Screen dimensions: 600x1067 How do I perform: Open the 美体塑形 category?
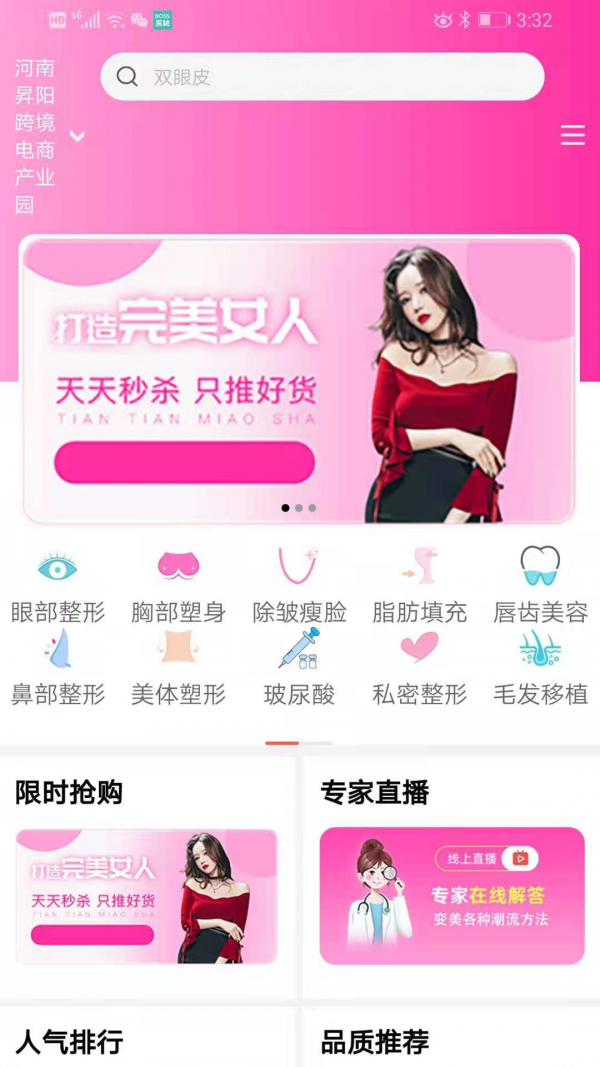tap(178, 667)
